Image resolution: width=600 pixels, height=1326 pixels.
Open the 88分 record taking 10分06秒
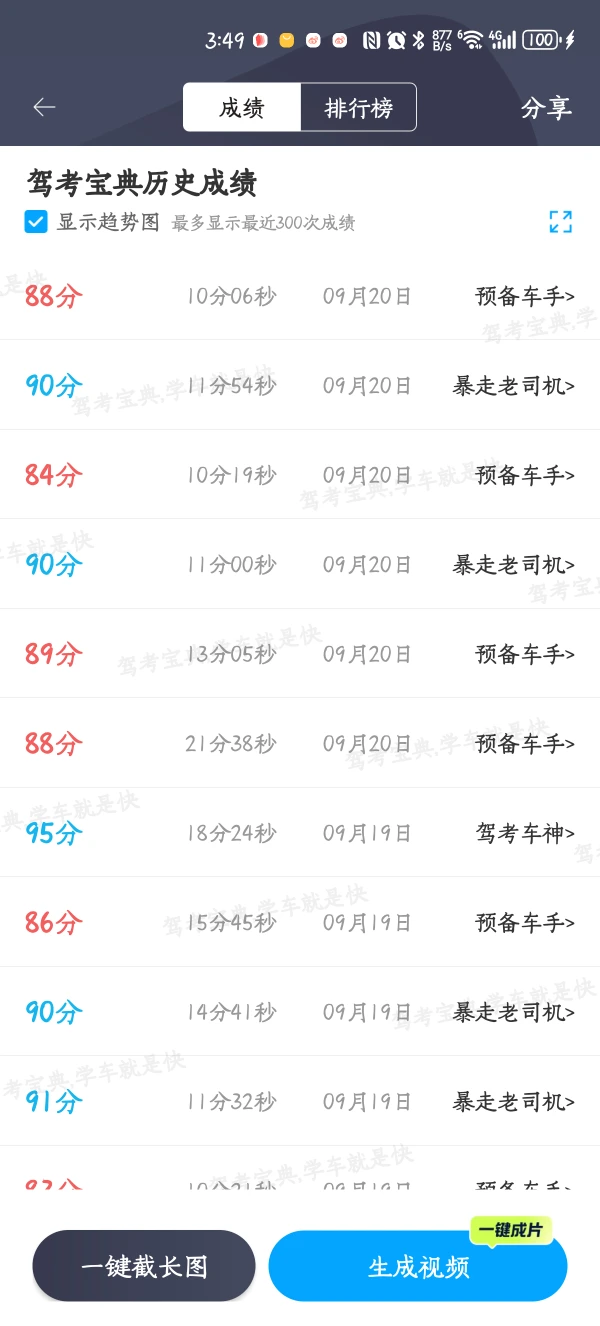[300, 296]
